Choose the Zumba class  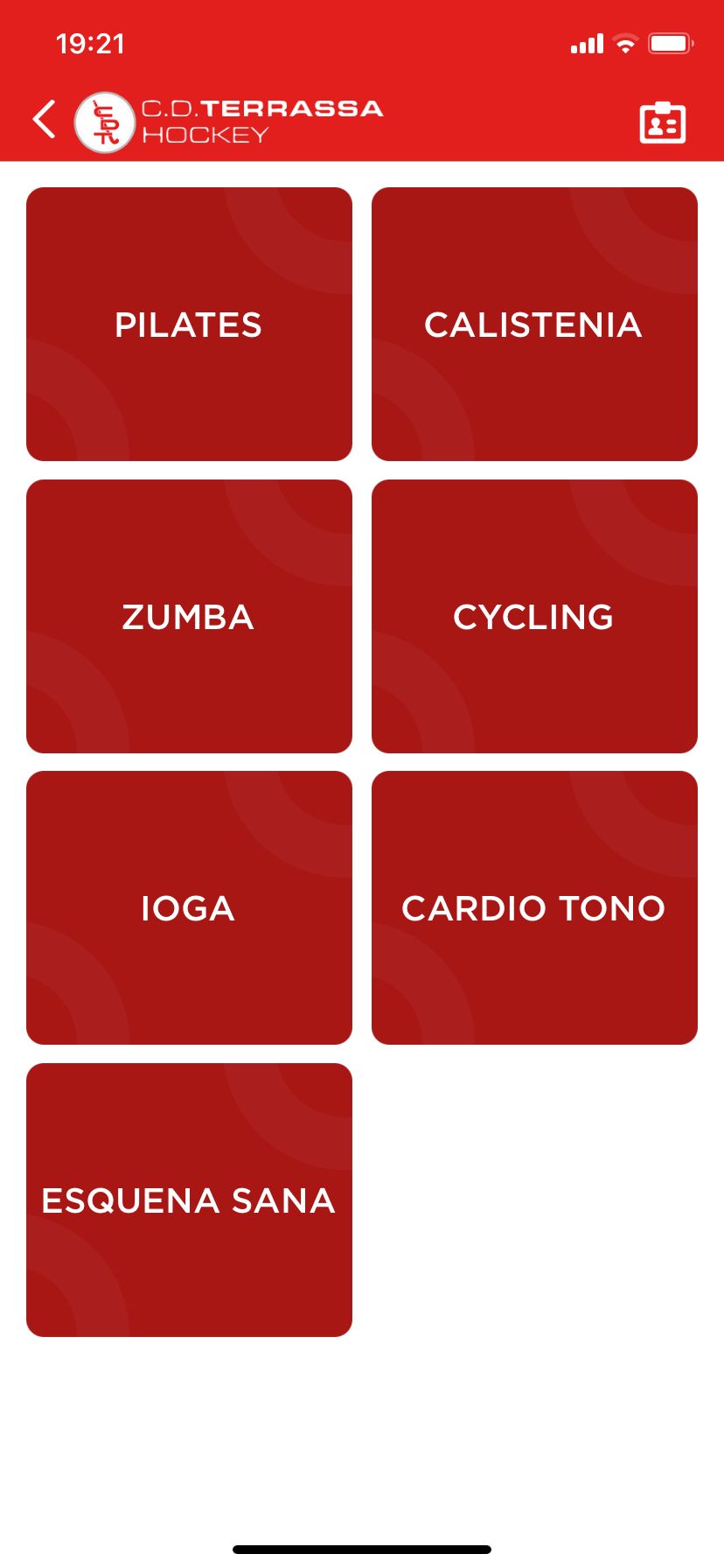tap(189, 616)
